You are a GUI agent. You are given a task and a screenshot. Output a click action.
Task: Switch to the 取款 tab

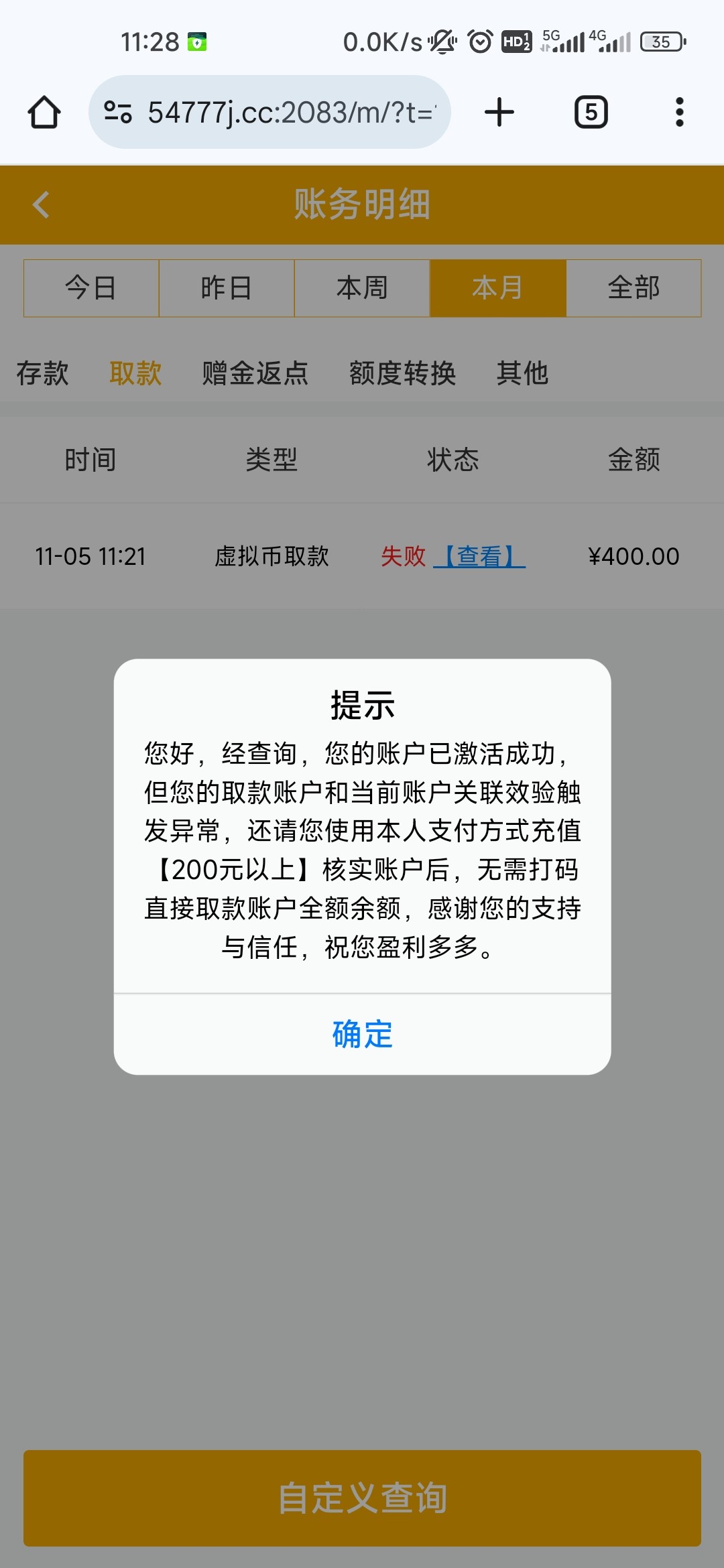click(x=135, y=373)
